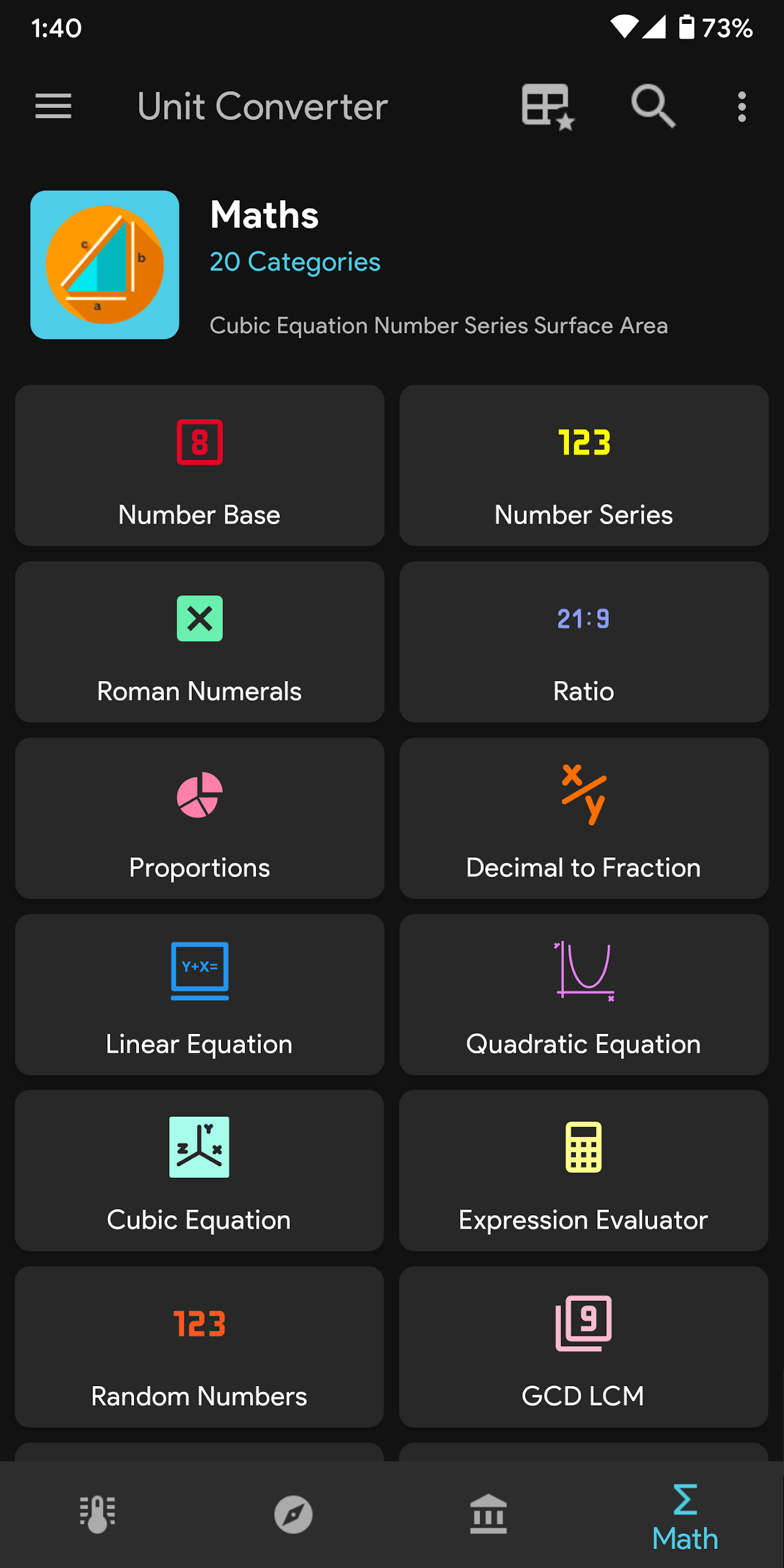Open the Cubic Equation solver
The height and width of the screenshot is (1568, 784).
pyautogui.click(x=200, y=1170)
